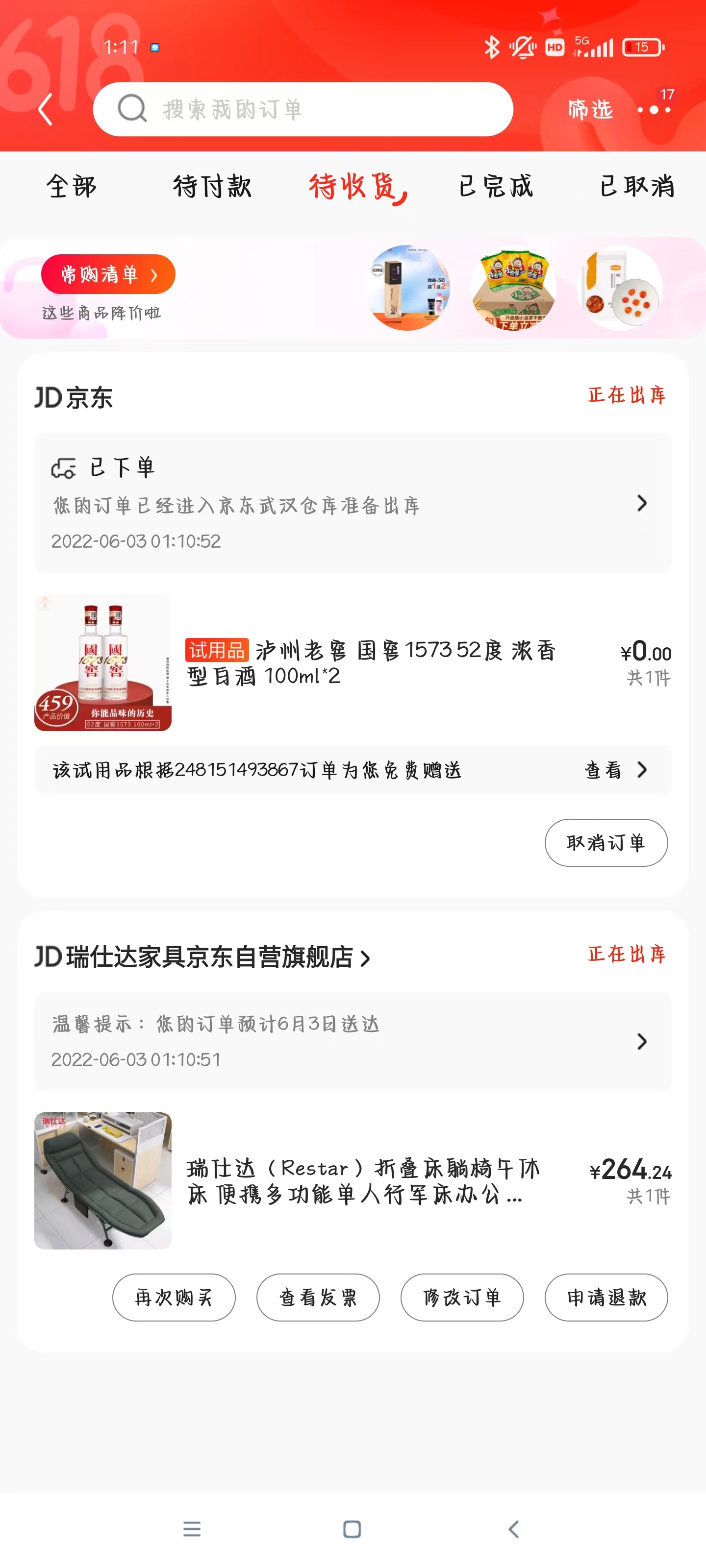Image resolution: width=706 pixels, height=1568 pixels.
Task: Tap the home button in the navigation bar
Action: click(352, 1529)
